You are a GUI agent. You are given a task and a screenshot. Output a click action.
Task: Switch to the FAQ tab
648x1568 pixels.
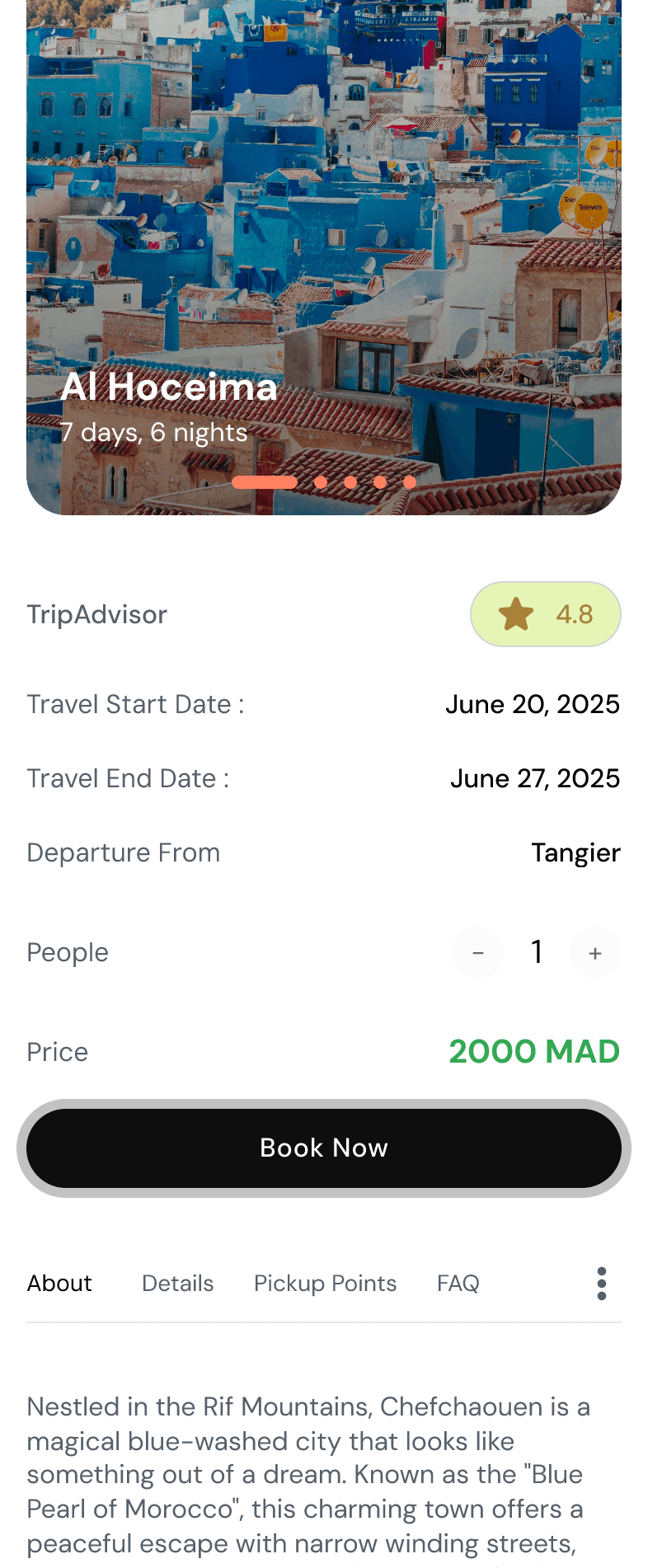click(x=458, y=1283)
